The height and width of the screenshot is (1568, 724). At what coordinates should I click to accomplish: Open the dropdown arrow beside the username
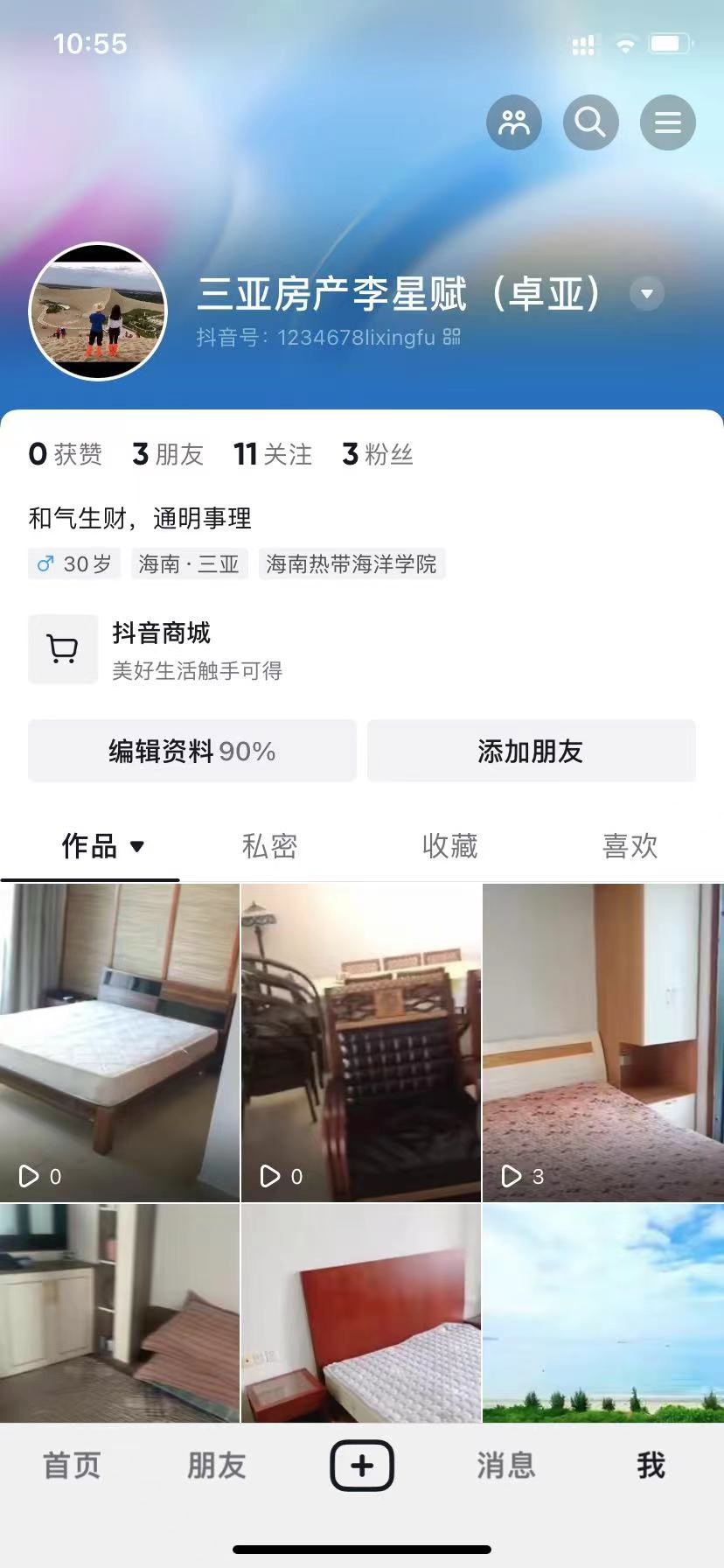[x=646, y=293]
